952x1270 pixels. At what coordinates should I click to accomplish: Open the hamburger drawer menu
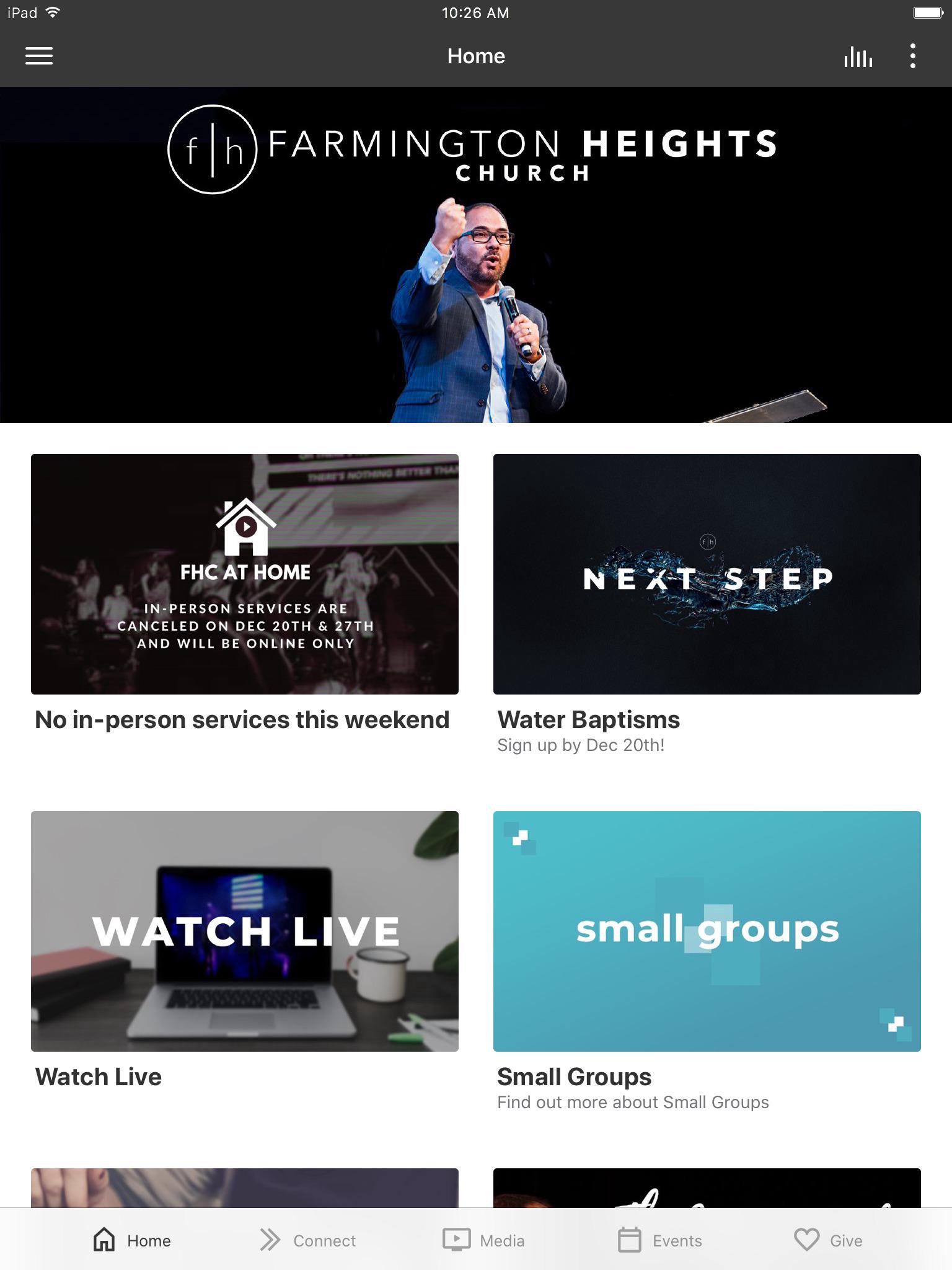[x=38, y=56]
